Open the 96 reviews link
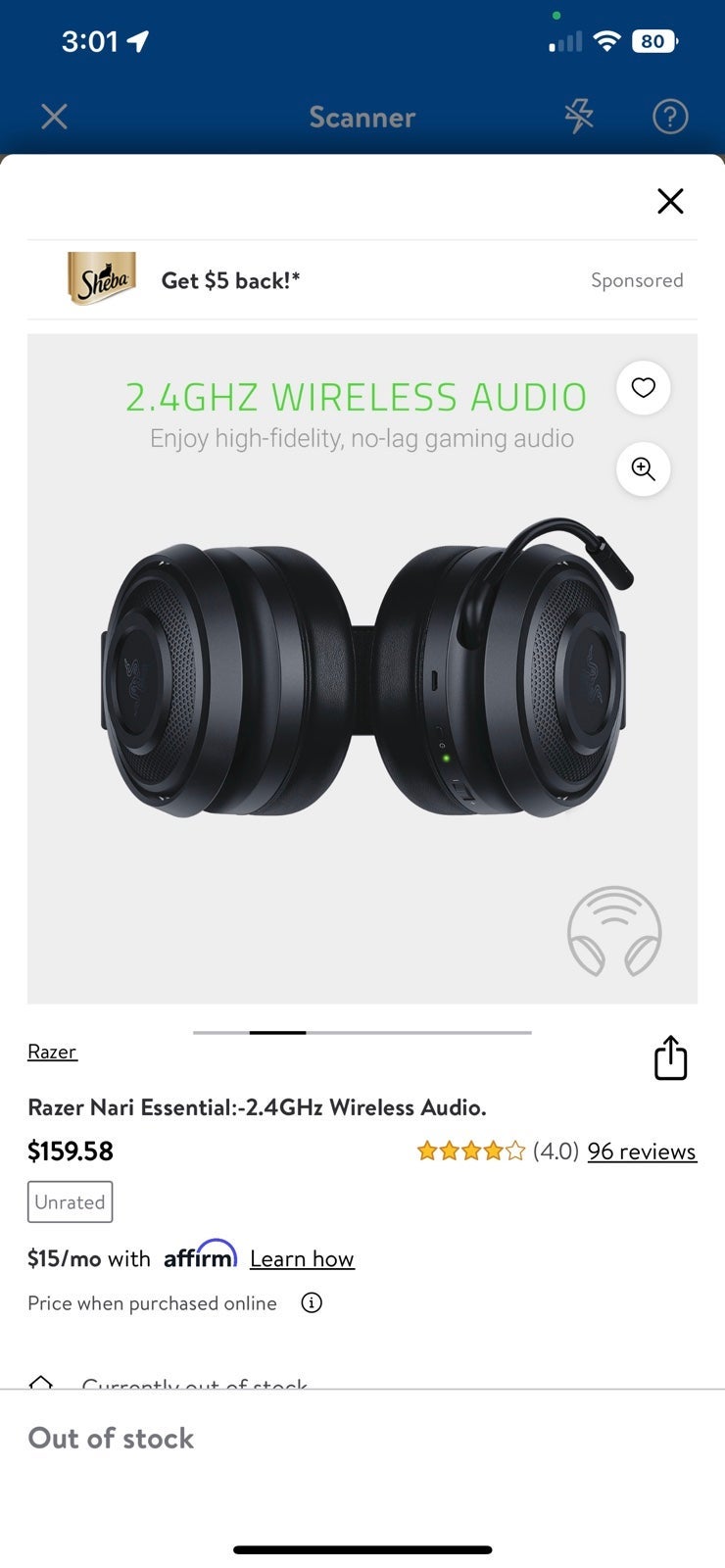Viewport: 725px width, 1568px height. (x=642, y=1151)
